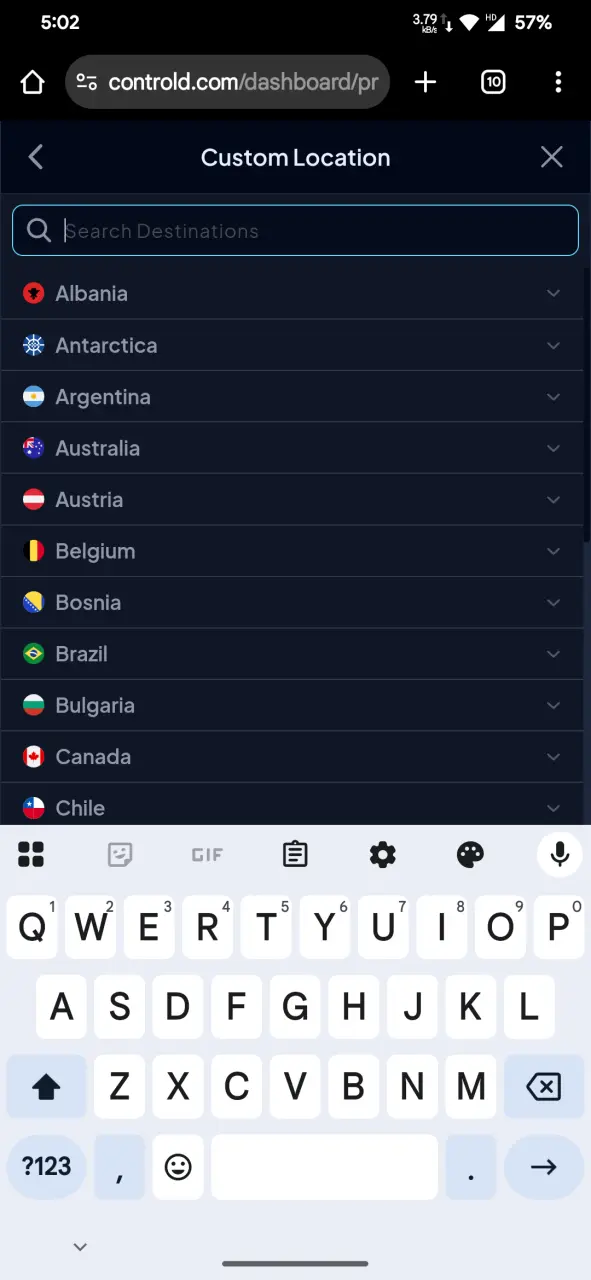The width and height of the screenshot is (591, 1280).
Task: Open a new browser tab
Action: click(426, 82)
